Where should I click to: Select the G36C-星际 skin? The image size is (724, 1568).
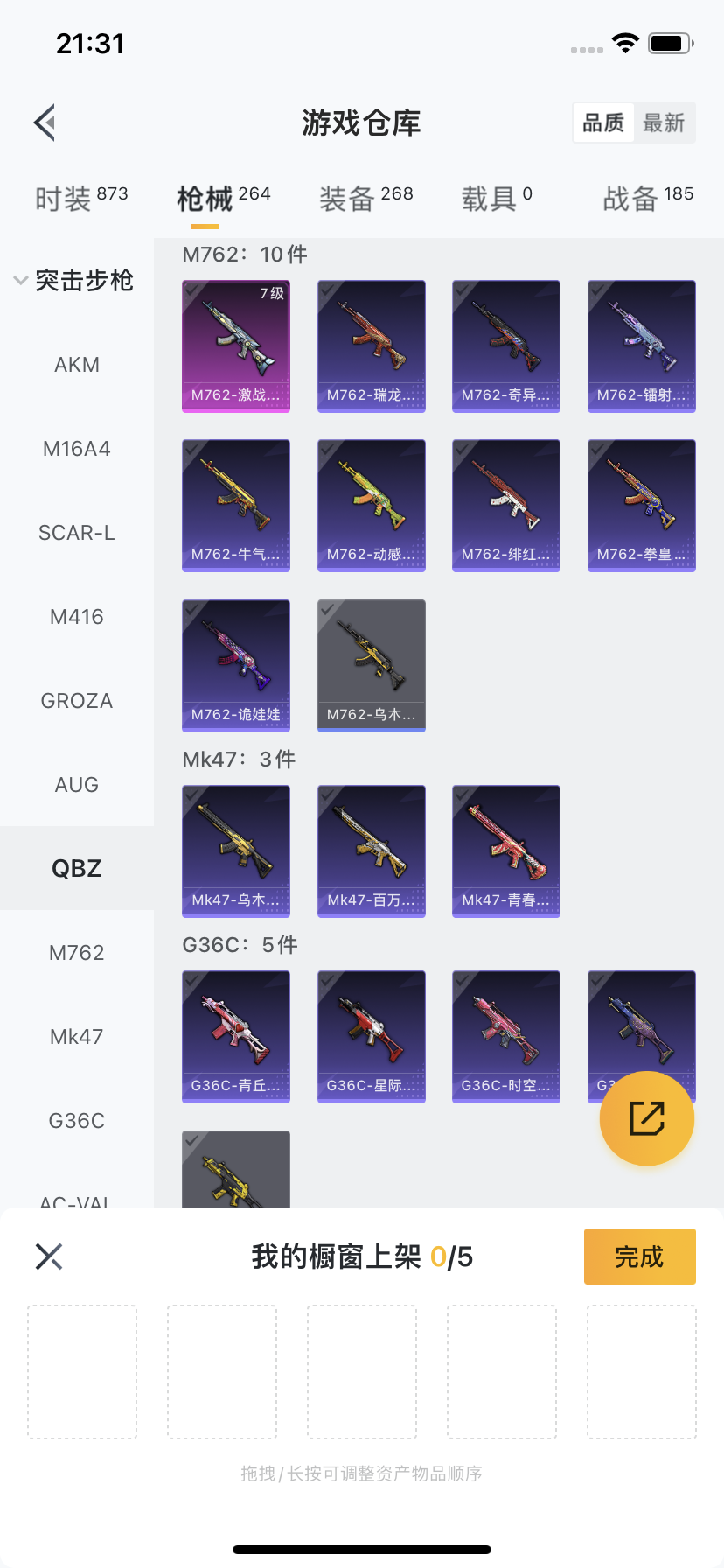372,1036
